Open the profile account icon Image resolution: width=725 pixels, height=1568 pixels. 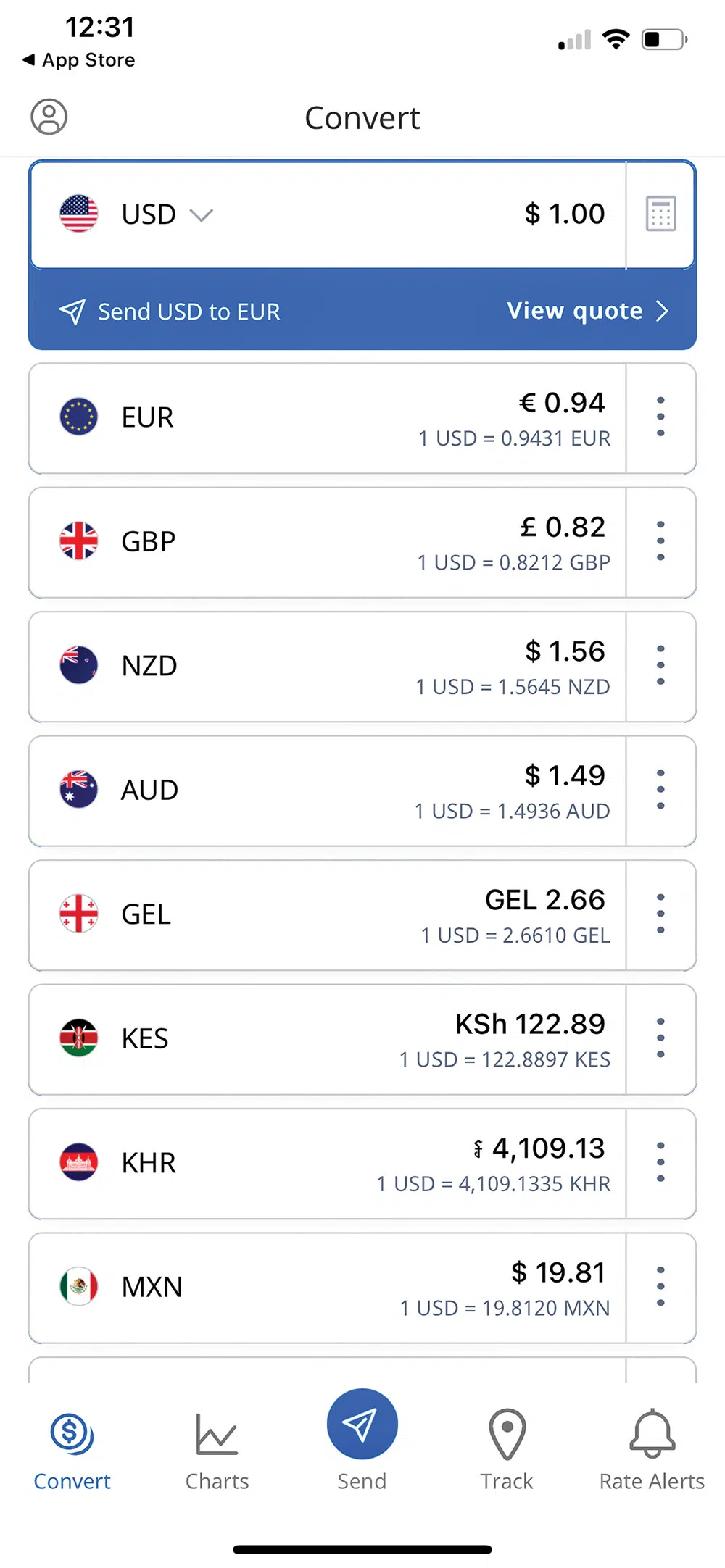coord(49,117)
